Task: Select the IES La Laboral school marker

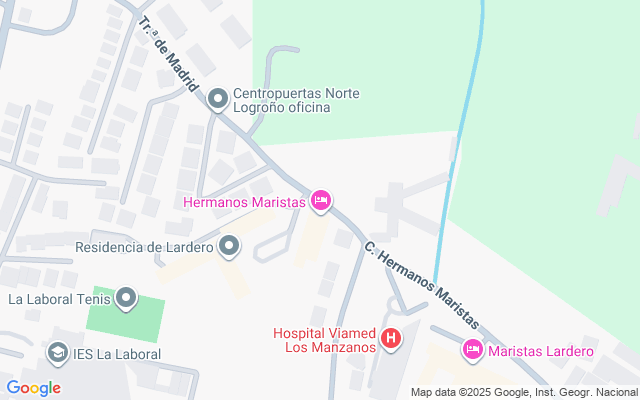Action: click(58, 353)
